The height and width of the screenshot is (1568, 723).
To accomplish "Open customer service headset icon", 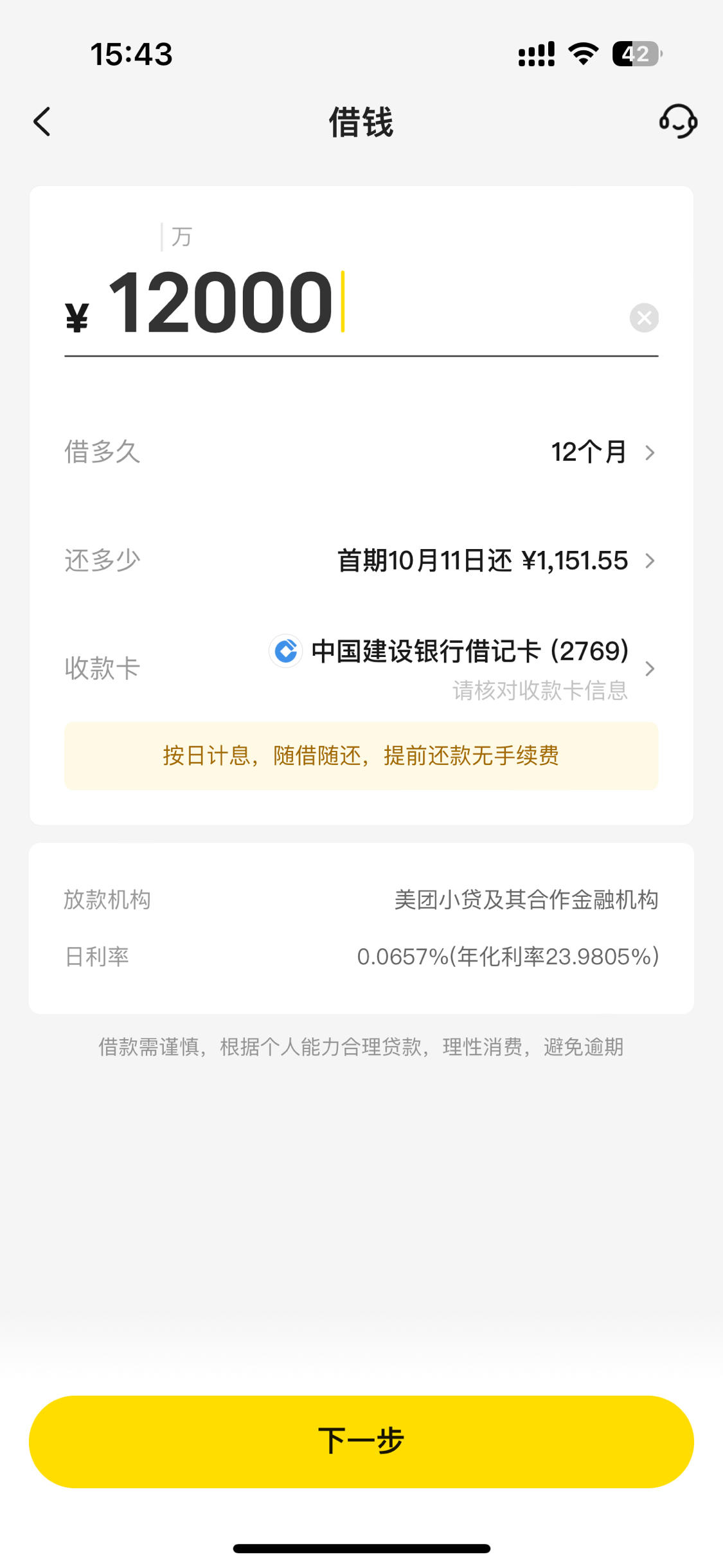I will (678, 122).
